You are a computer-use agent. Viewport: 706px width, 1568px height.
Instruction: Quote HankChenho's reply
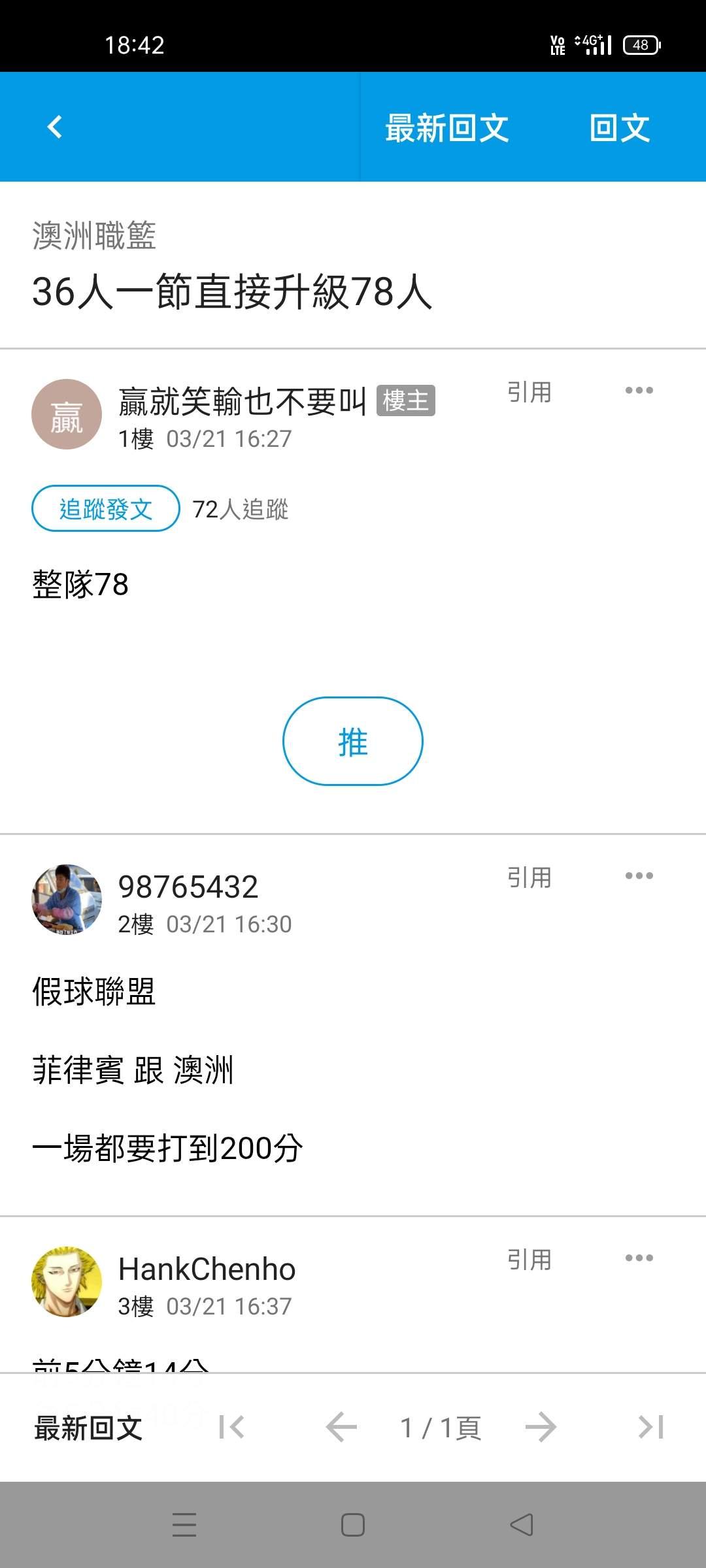[x=529, y=1260]
